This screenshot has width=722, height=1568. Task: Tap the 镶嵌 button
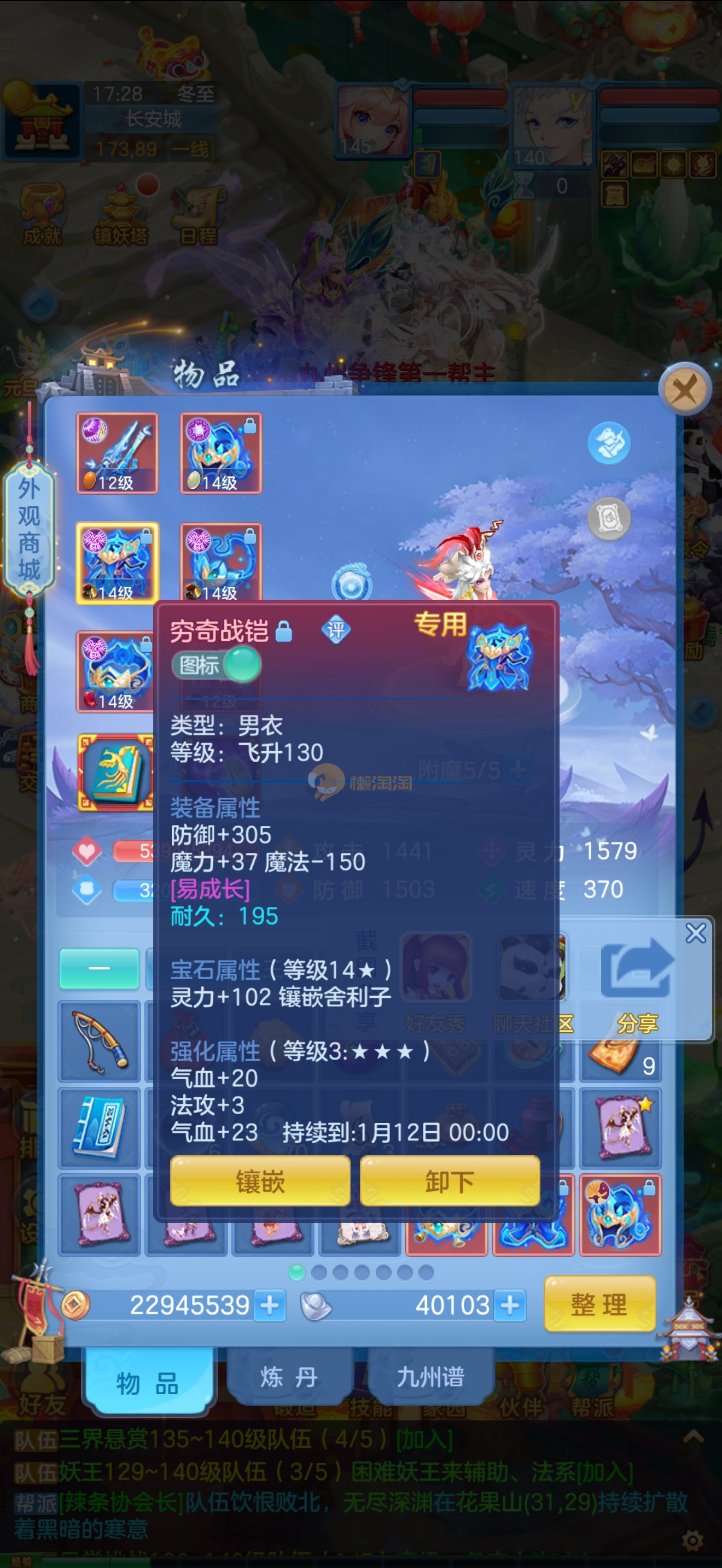point(260,1181)
